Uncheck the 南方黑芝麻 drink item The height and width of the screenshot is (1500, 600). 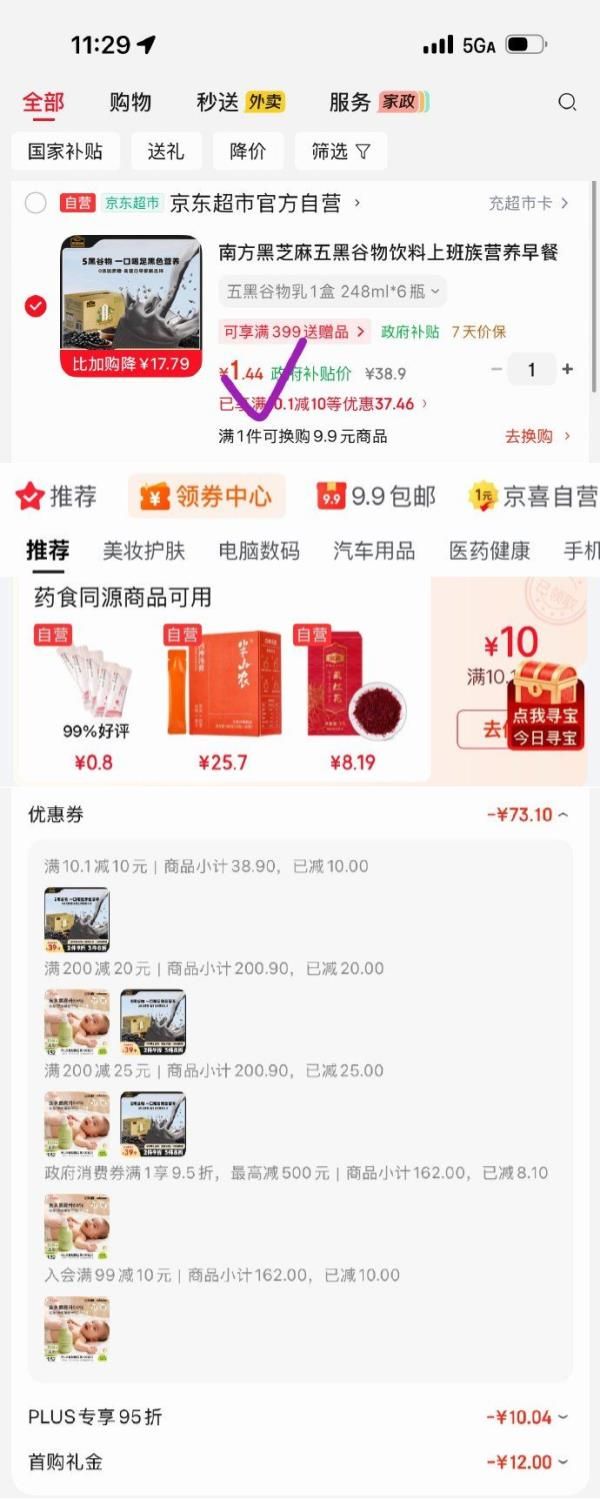coord(36,306)
